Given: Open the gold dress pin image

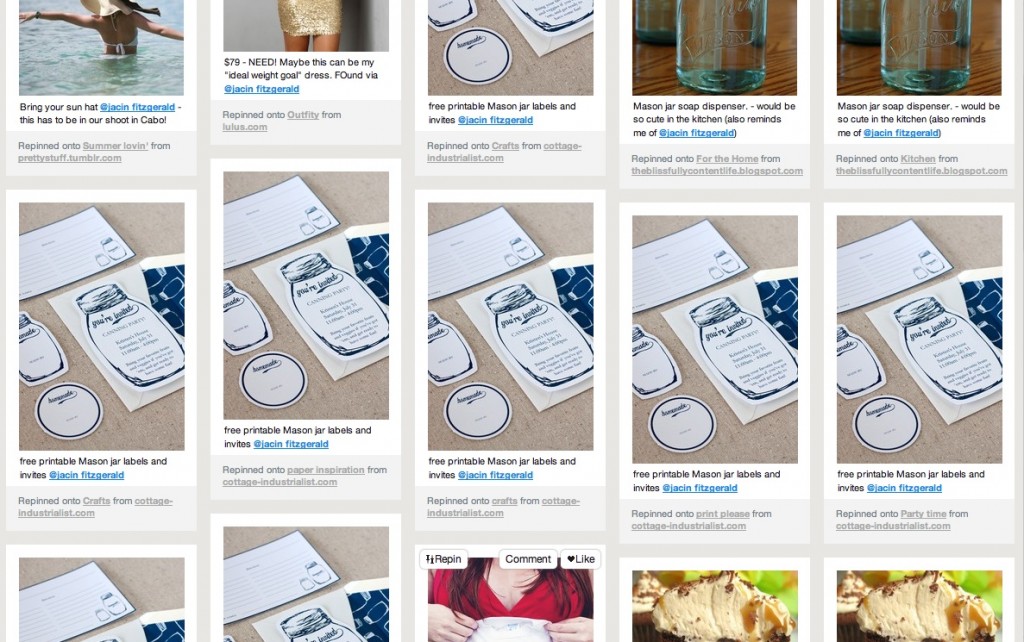Looking at the screenshot, I should coord(306,25).
